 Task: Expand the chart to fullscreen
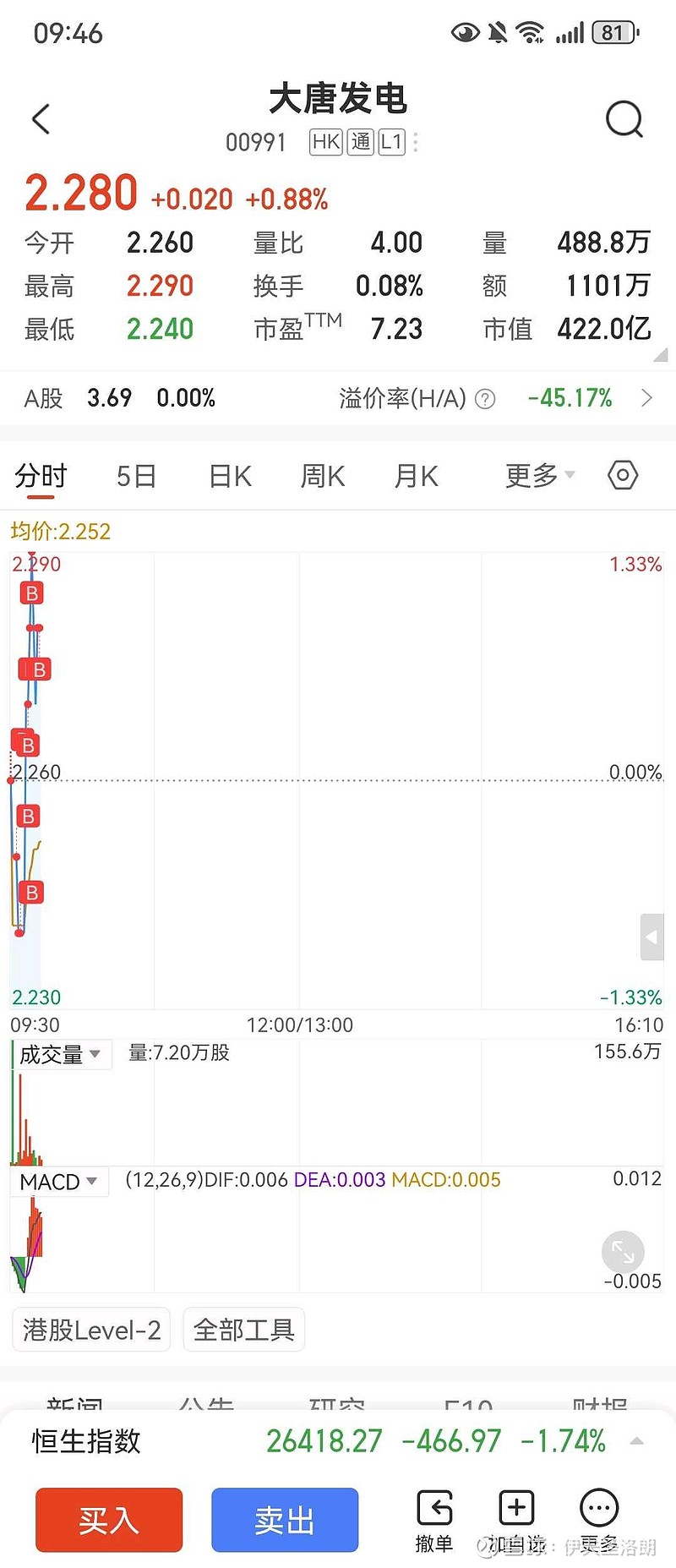[623, 1252]
